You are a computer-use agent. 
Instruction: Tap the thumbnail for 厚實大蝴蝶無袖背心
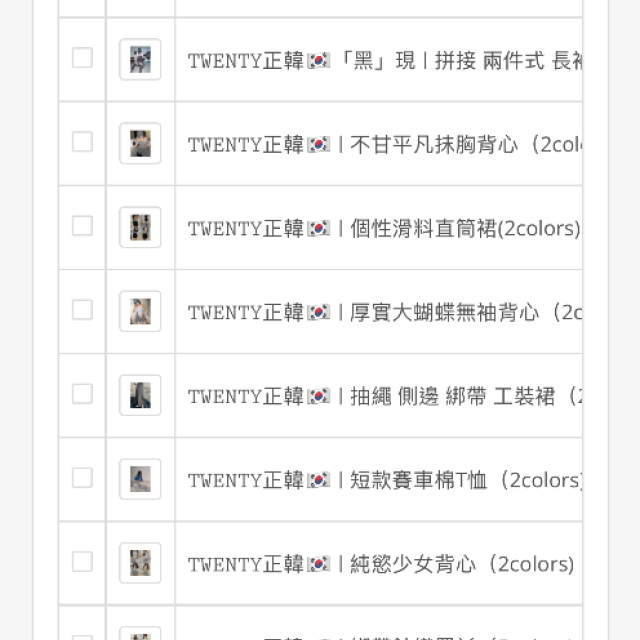pos(140,312)
